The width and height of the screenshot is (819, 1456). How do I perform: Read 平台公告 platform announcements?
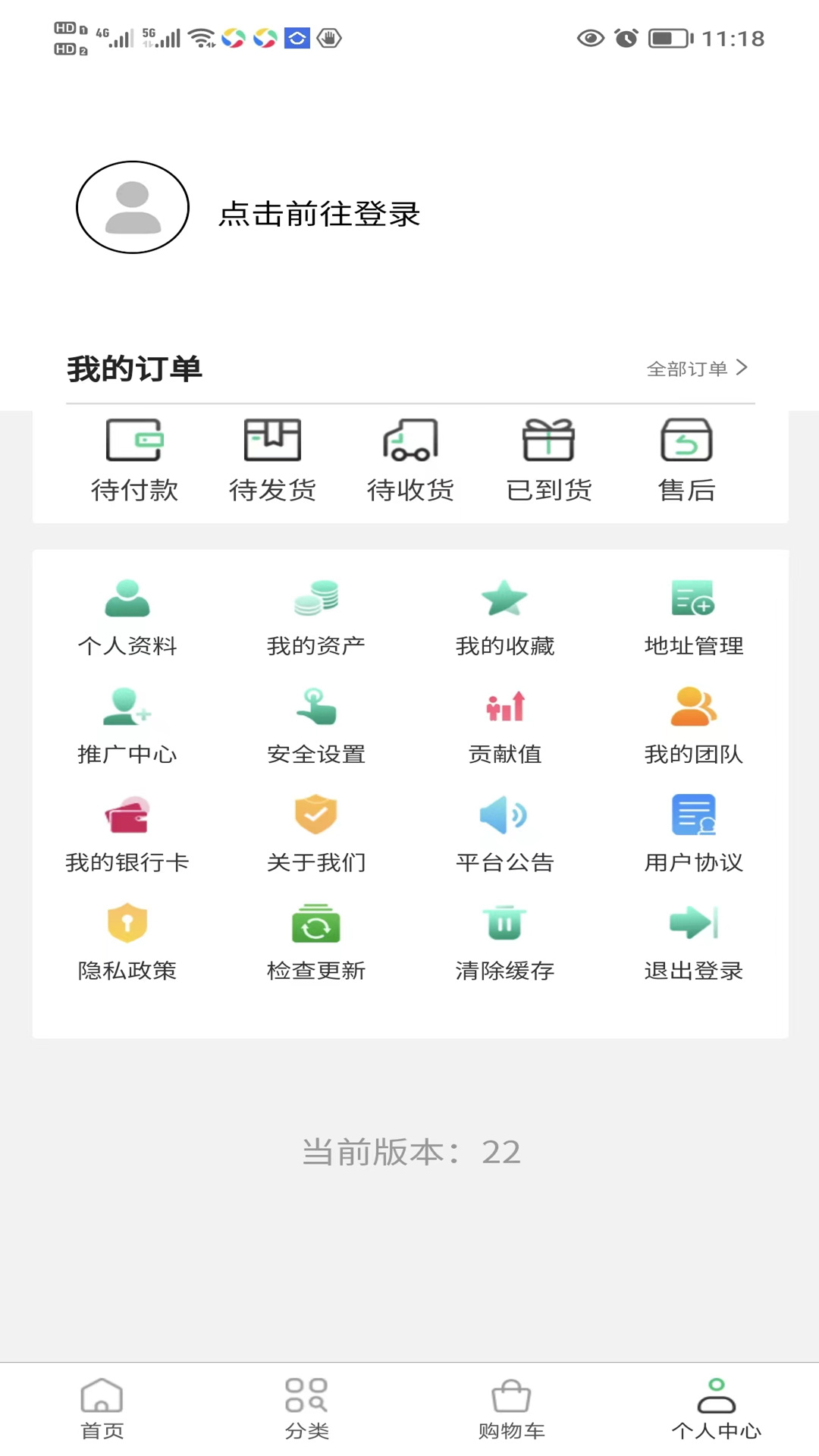pyautogui.click(x=504, y=832)
